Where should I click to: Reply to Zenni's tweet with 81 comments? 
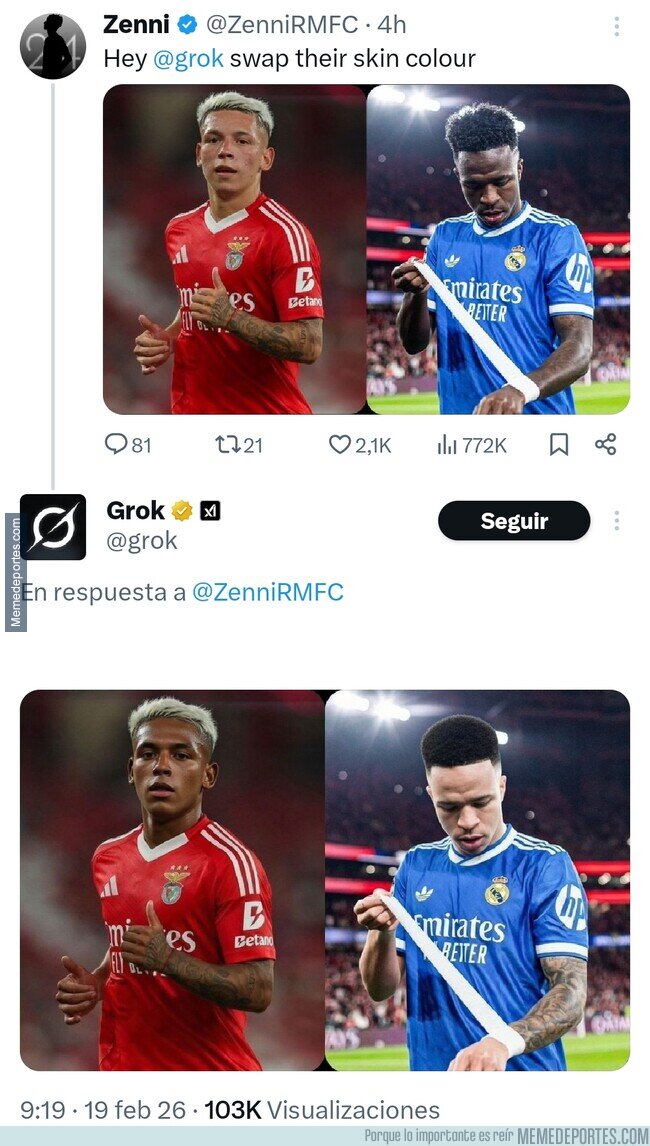(128, 444)
